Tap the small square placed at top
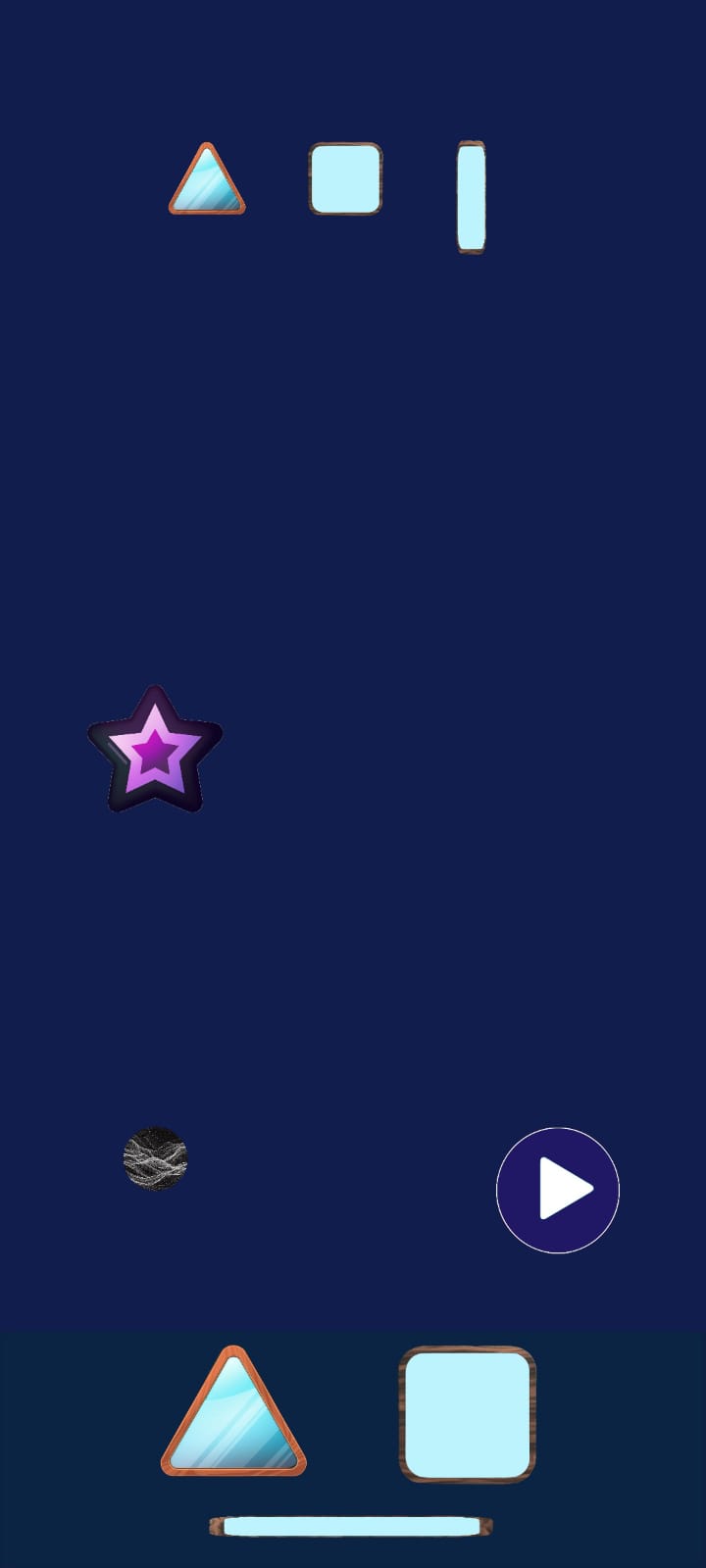The height and width of the screenshot is (1568, 706). 345,178
